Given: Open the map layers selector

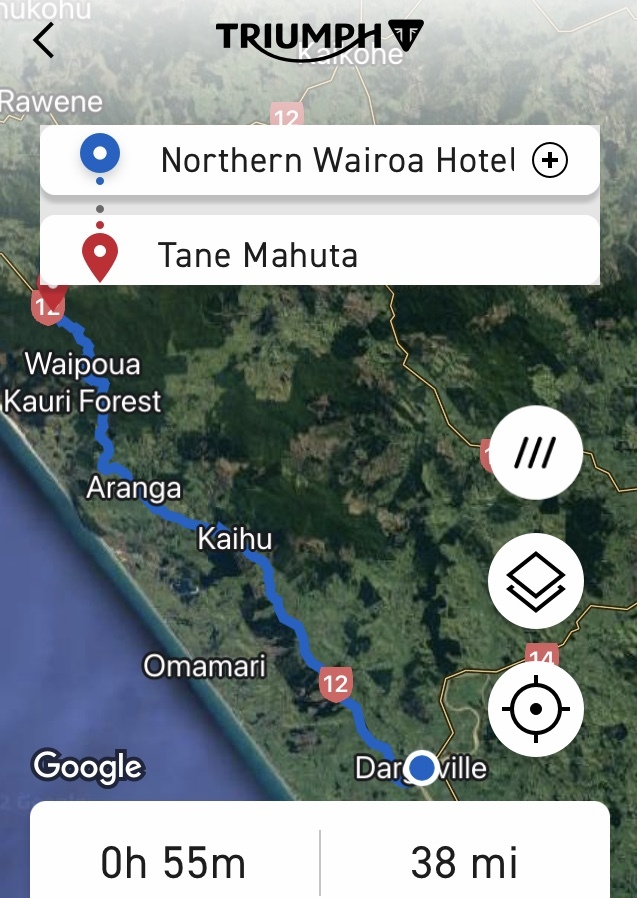Looking at the screenshot, I should click(535, 582).
